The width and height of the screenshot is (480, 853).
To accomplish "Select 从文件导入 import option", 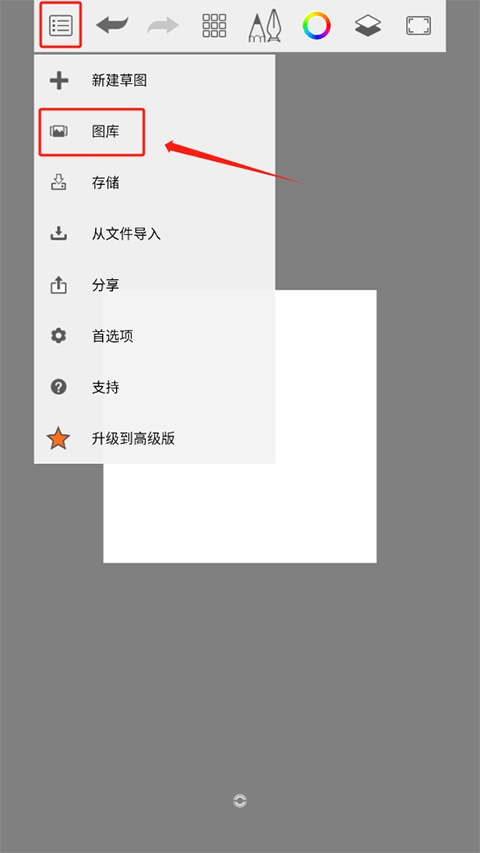I will [155, 234].
